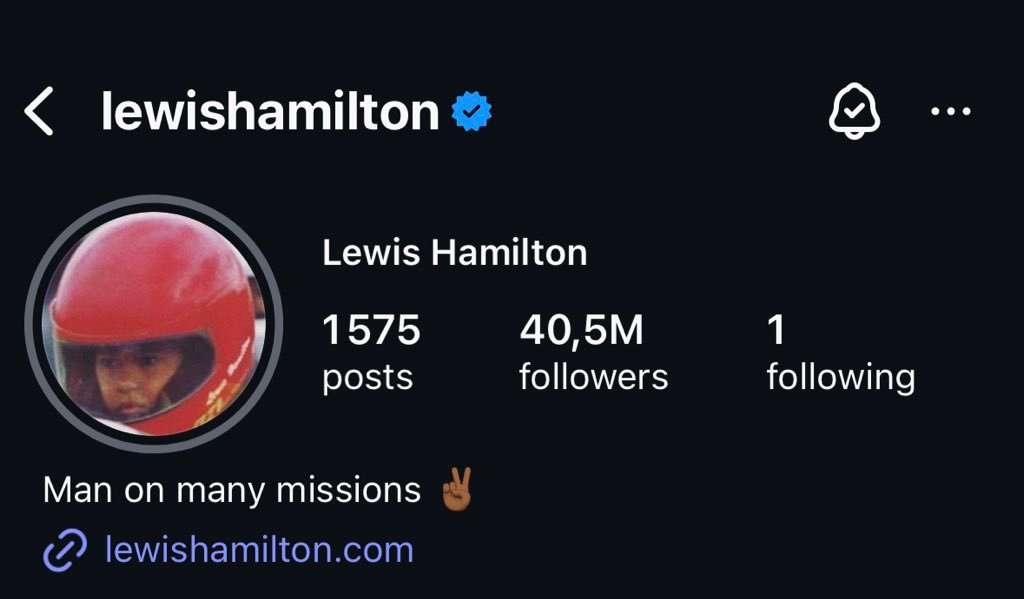Tap the 1575 posts count
This screenshot has height=599, width=1024.
tap(371, 352)
